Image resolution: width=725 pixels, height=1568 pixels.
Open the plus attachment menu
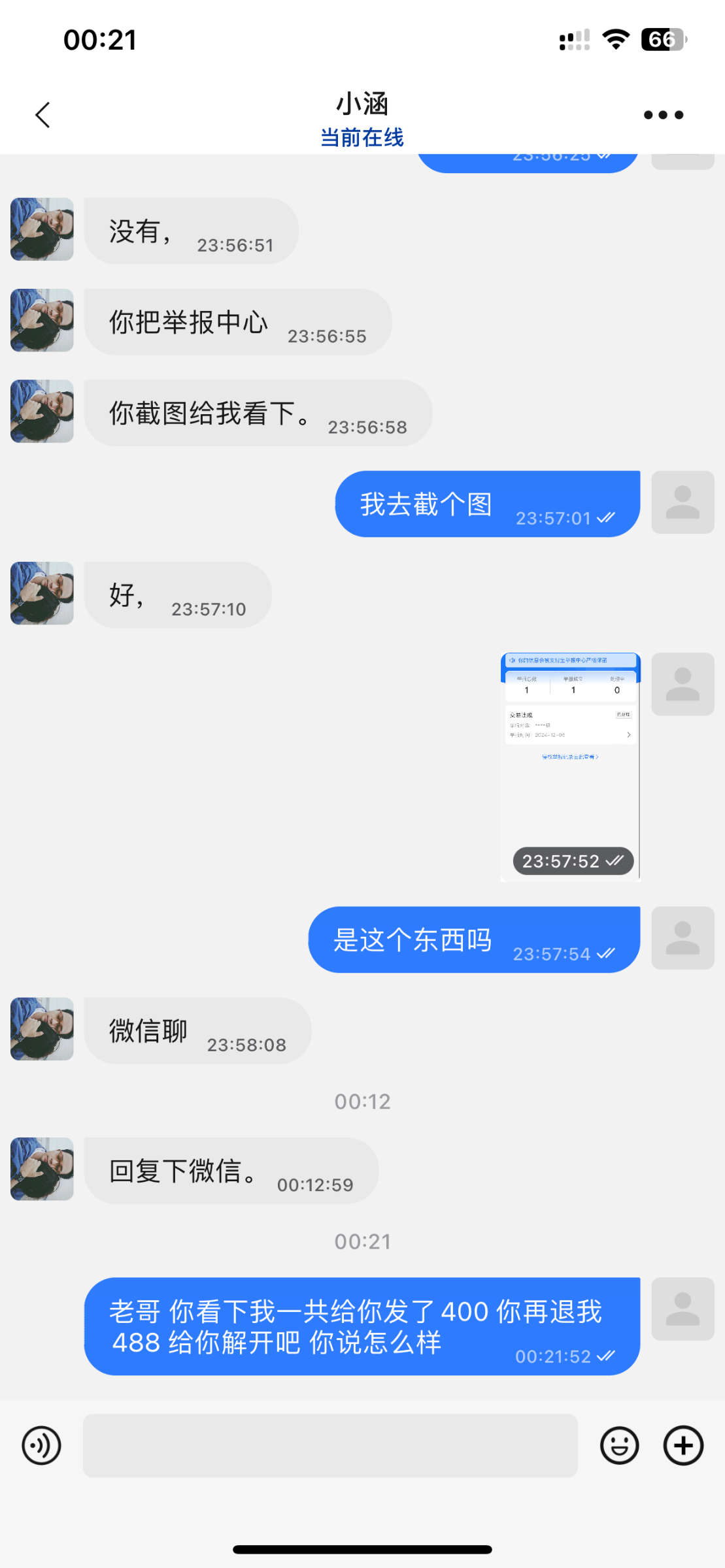(x=683, y=1445)
